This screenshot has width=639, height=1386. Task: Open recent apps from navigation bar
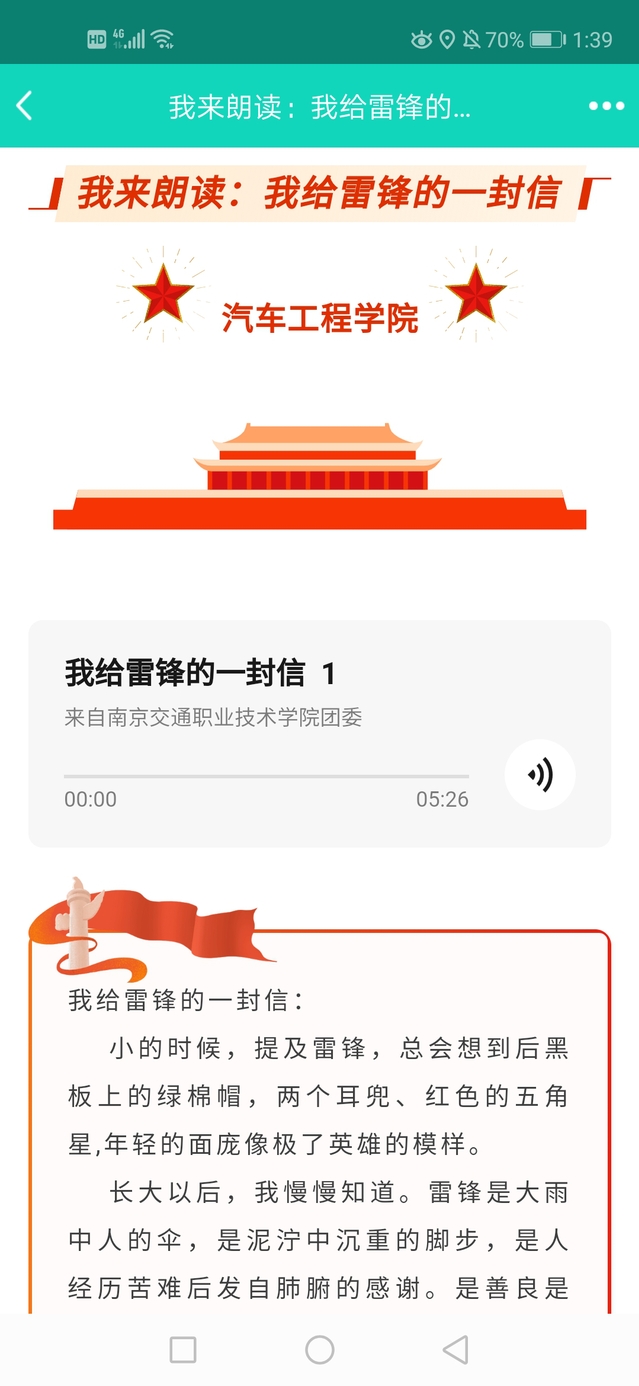(x=183, y=1350)
